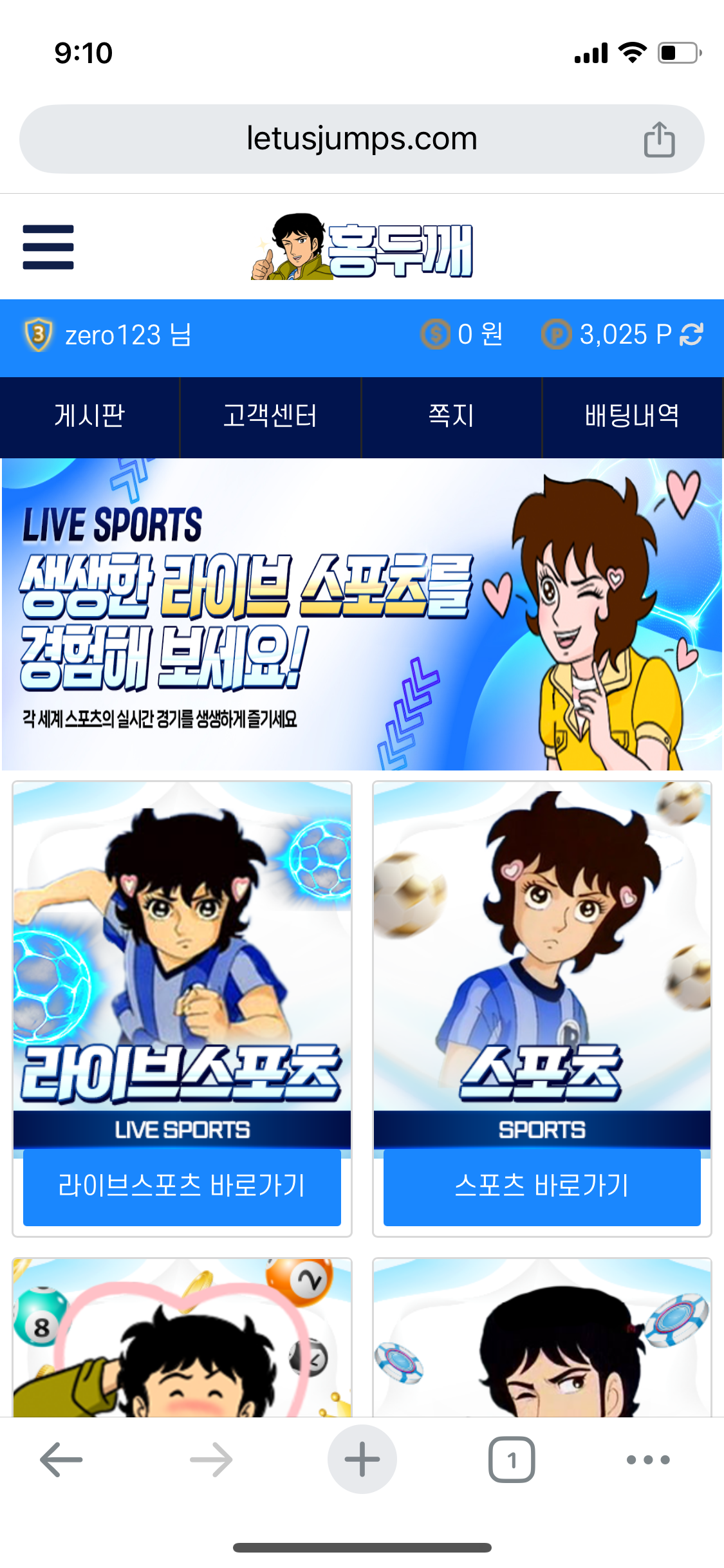The width and height of the screenshot is (724, 1568).
Task: Tap 스포츠 바로가기 button
Action: coord(542,1186)
